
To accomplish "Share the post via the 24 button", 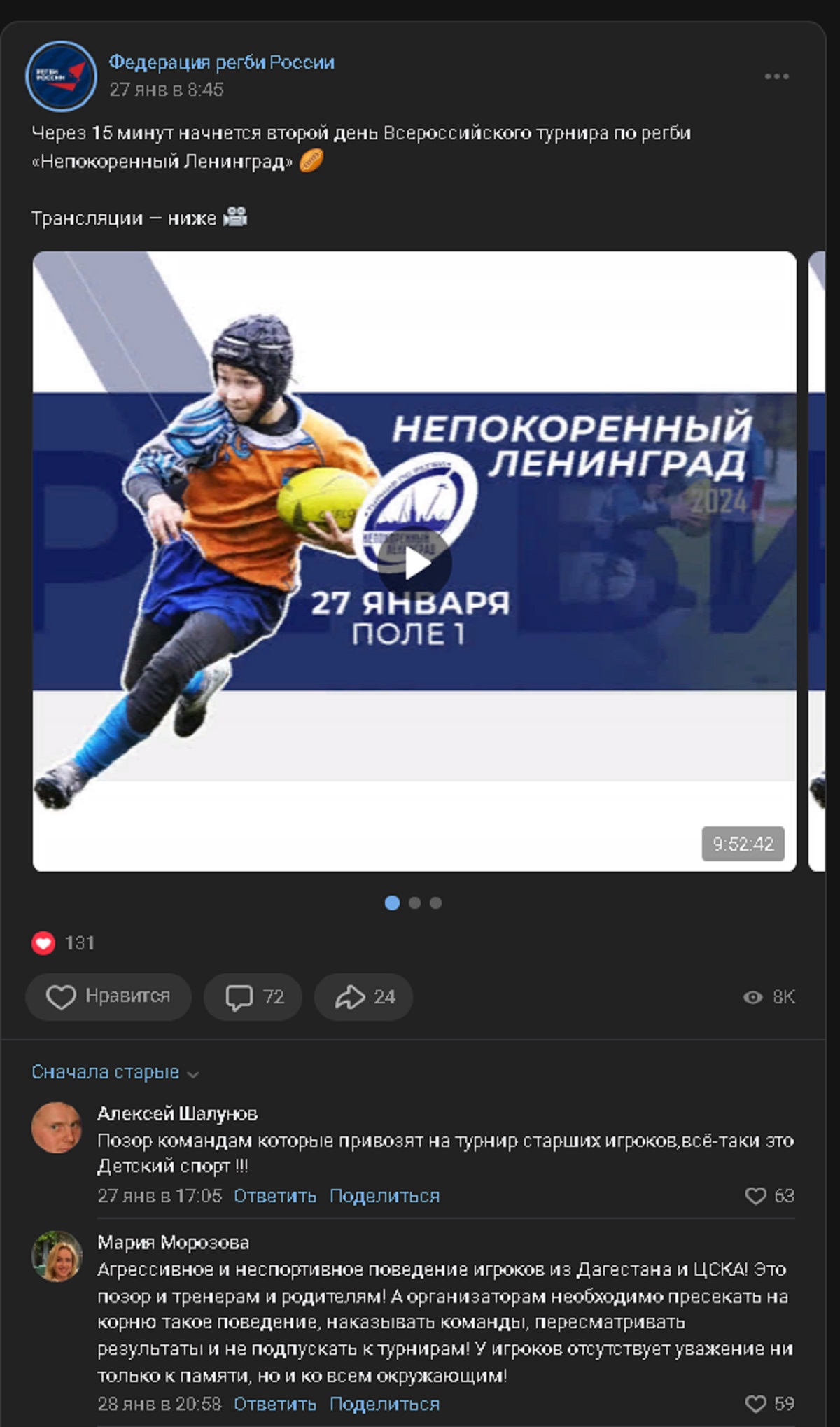I will click(x=363, y=996).
